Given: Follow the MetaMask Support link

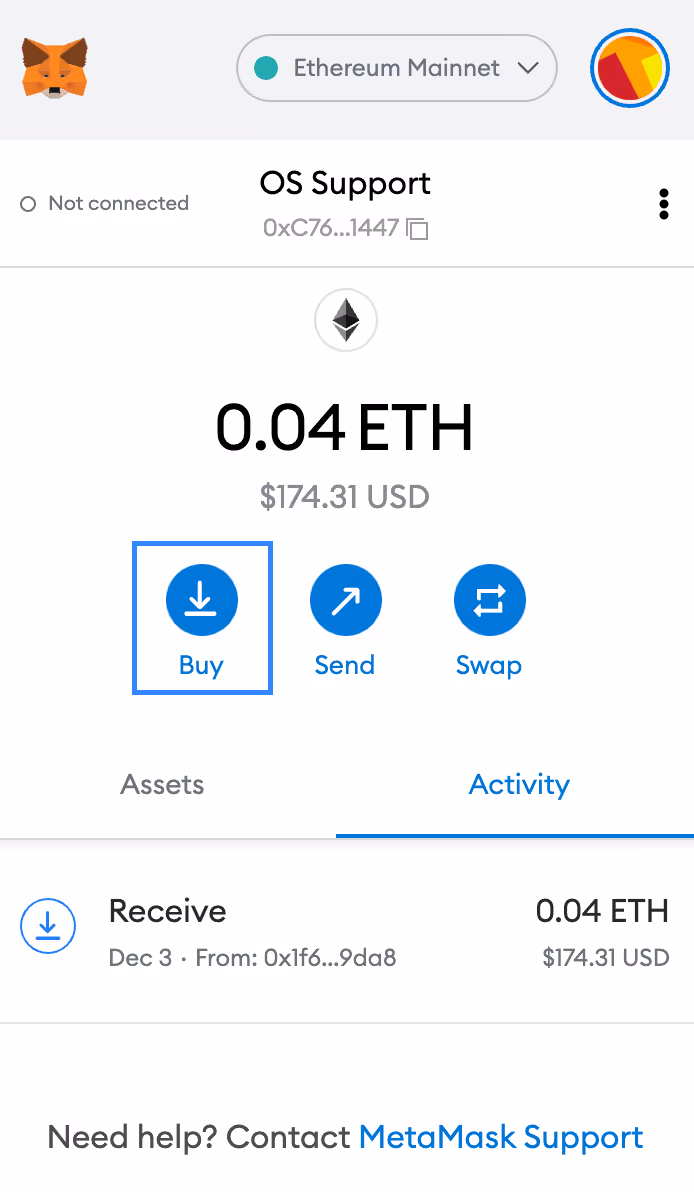Looking at the screenshot, I should point(500,1137).
